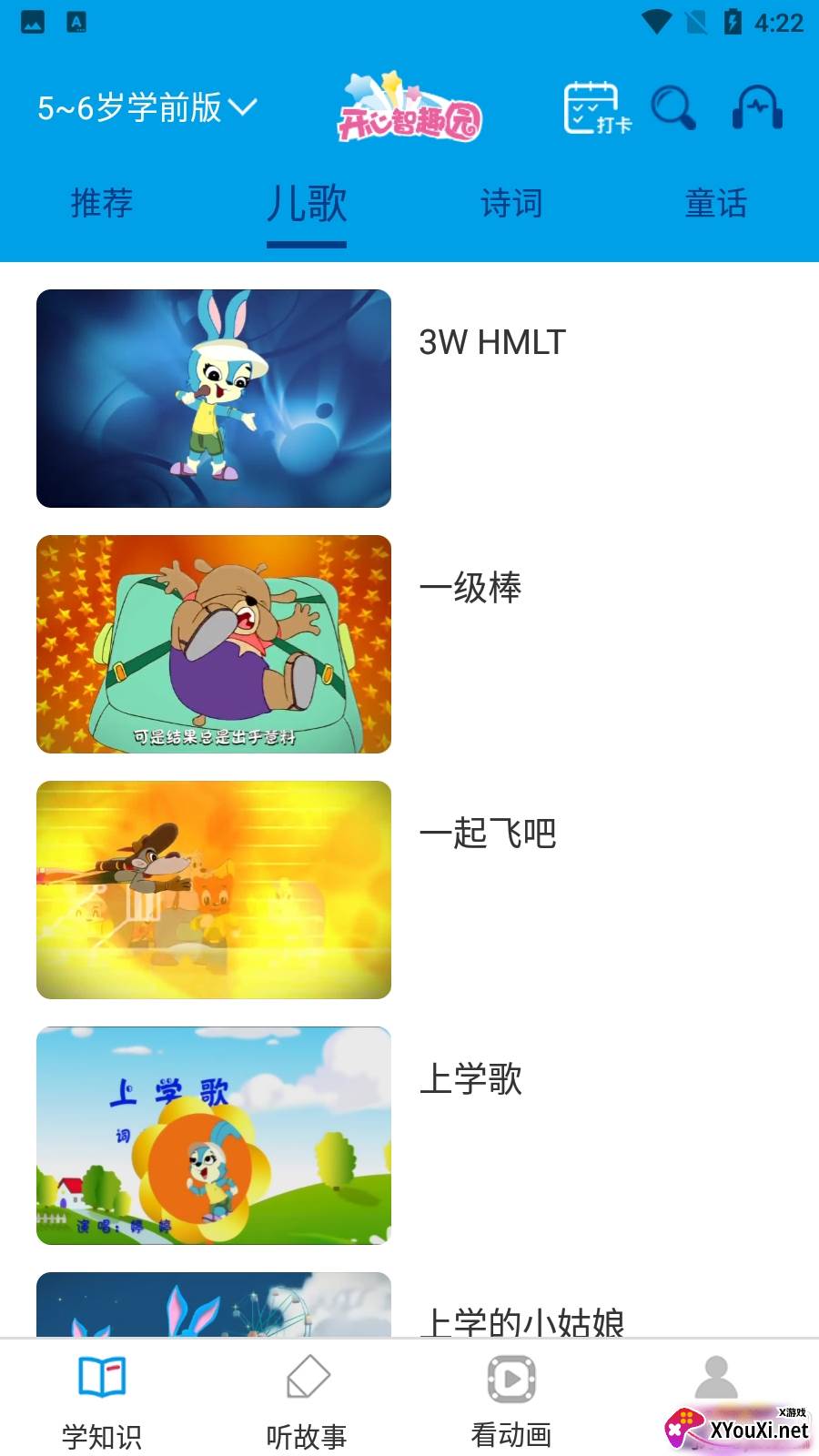819x1456 pixels.
Task: Open the 一级棒 song
Action: click(214, 644)
